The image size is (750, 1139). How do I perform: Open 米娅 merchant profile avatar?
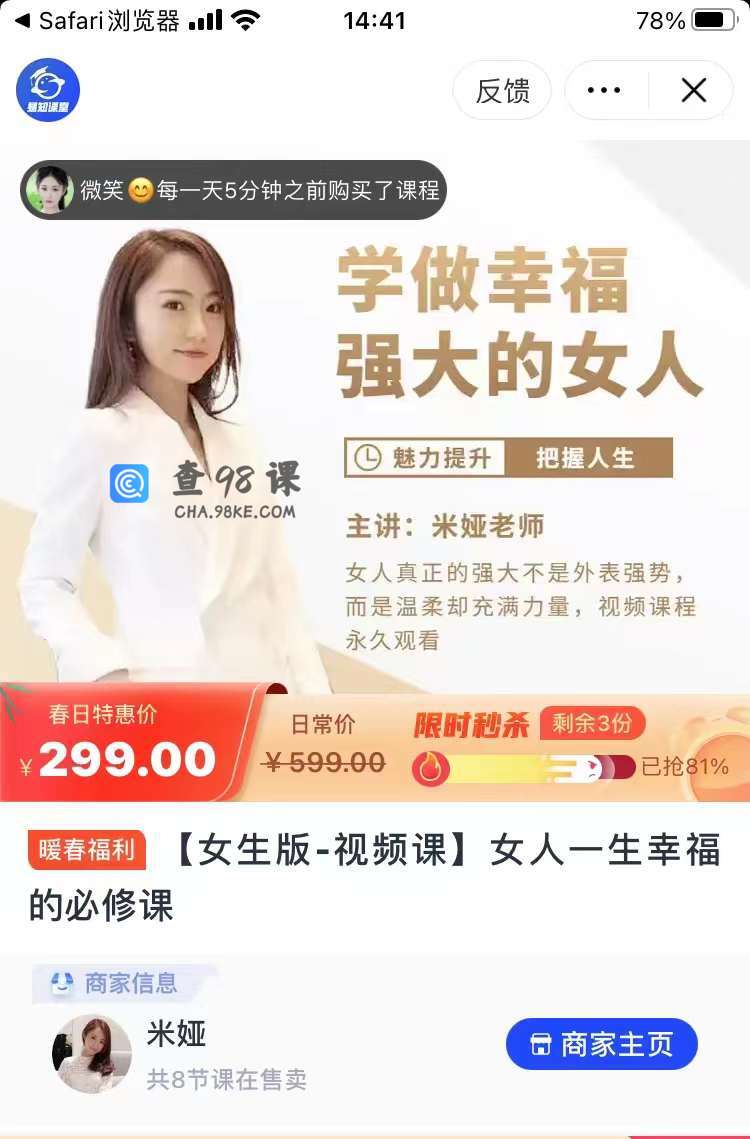(92, 1053)
